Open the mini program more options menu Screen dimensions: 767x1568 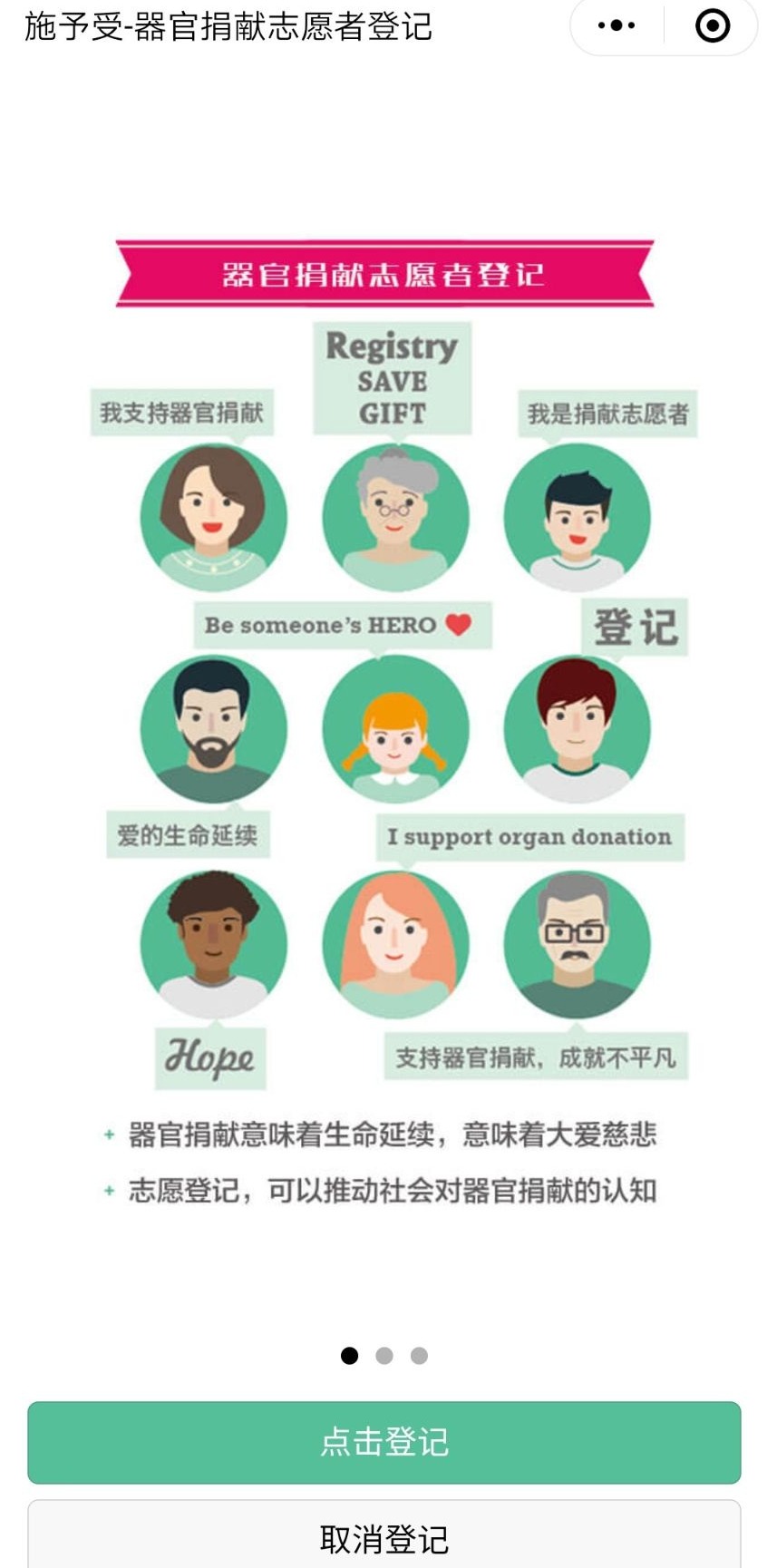tap(617, 25)
